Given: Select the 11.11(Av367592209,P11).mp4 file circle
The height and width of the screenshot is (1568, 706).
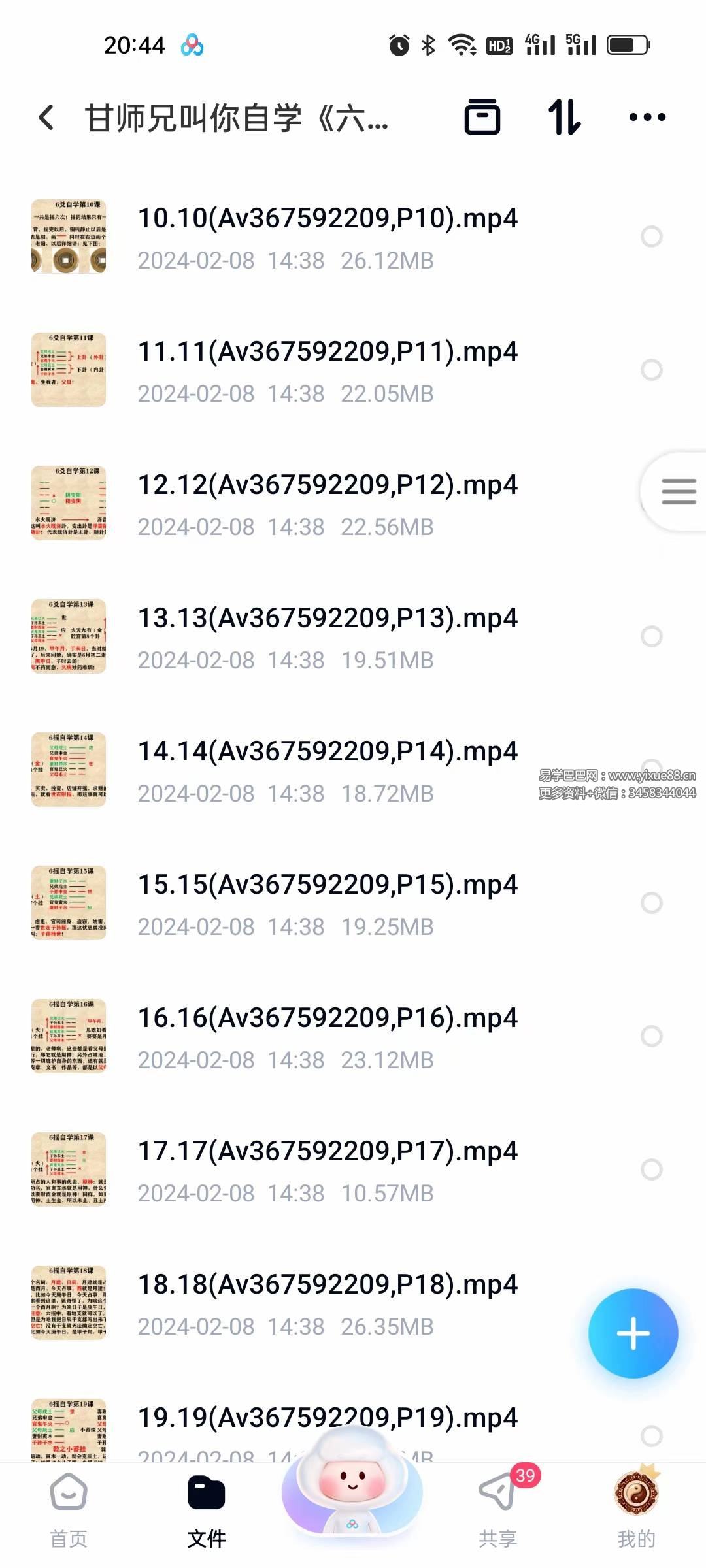Looking at the screenshot, I should coord(651,370).
